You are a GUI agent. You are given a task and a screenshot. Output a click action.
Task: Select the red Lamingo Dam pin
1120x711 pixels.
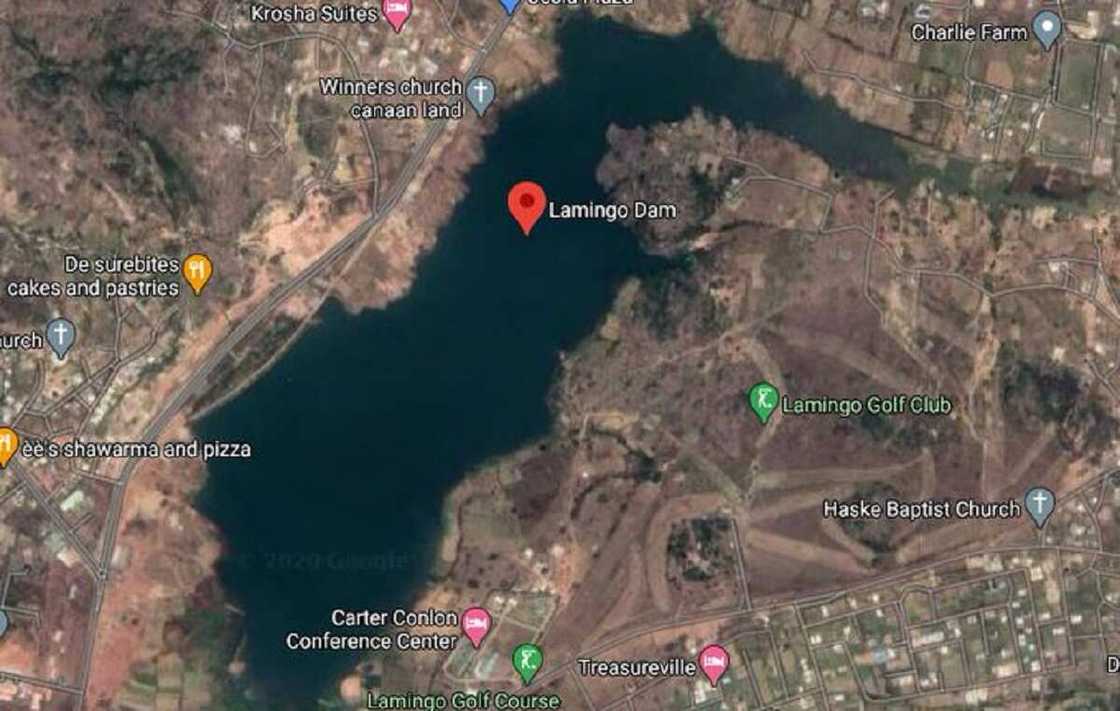(x=527, y=204)
